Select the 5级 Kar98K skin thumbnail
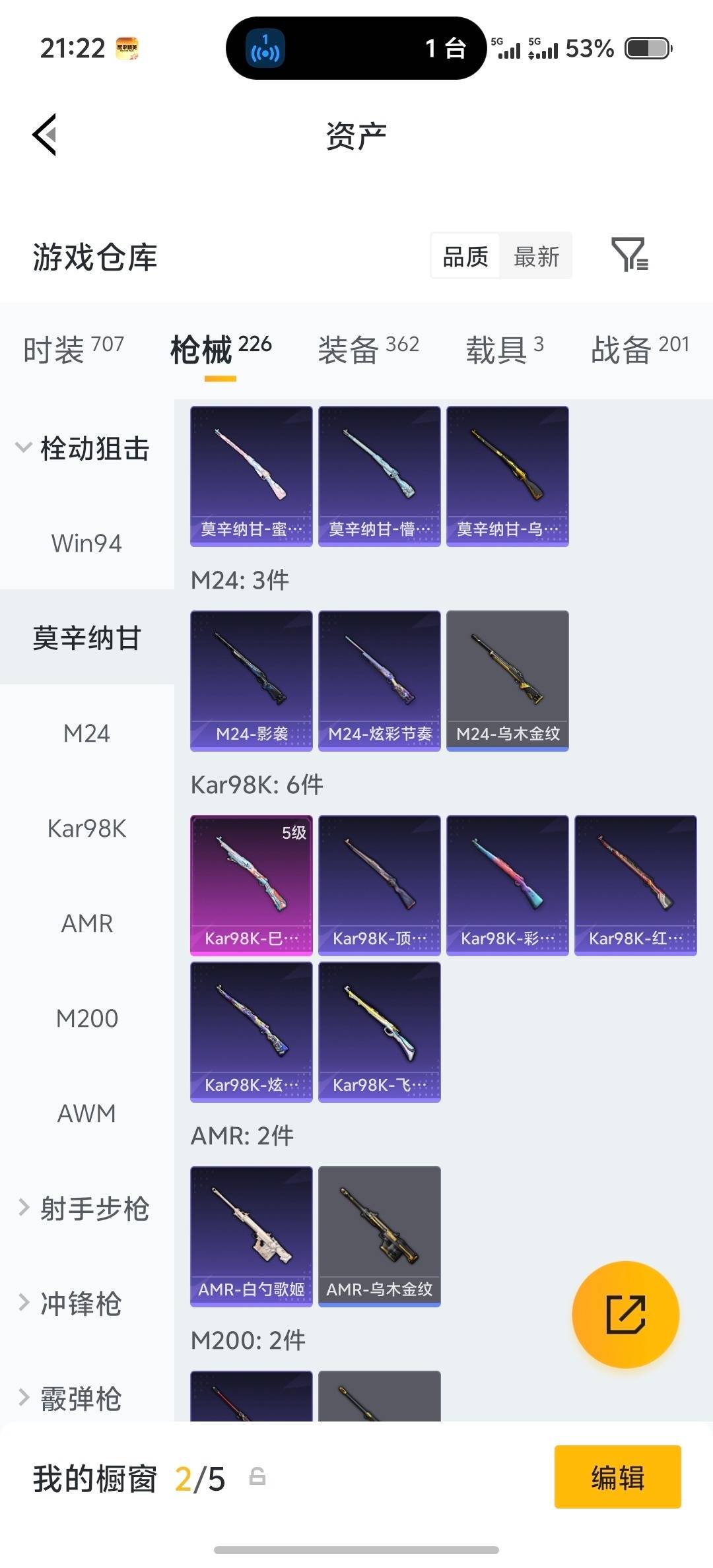Screen dimensions: 713x1568 [251, 884]
